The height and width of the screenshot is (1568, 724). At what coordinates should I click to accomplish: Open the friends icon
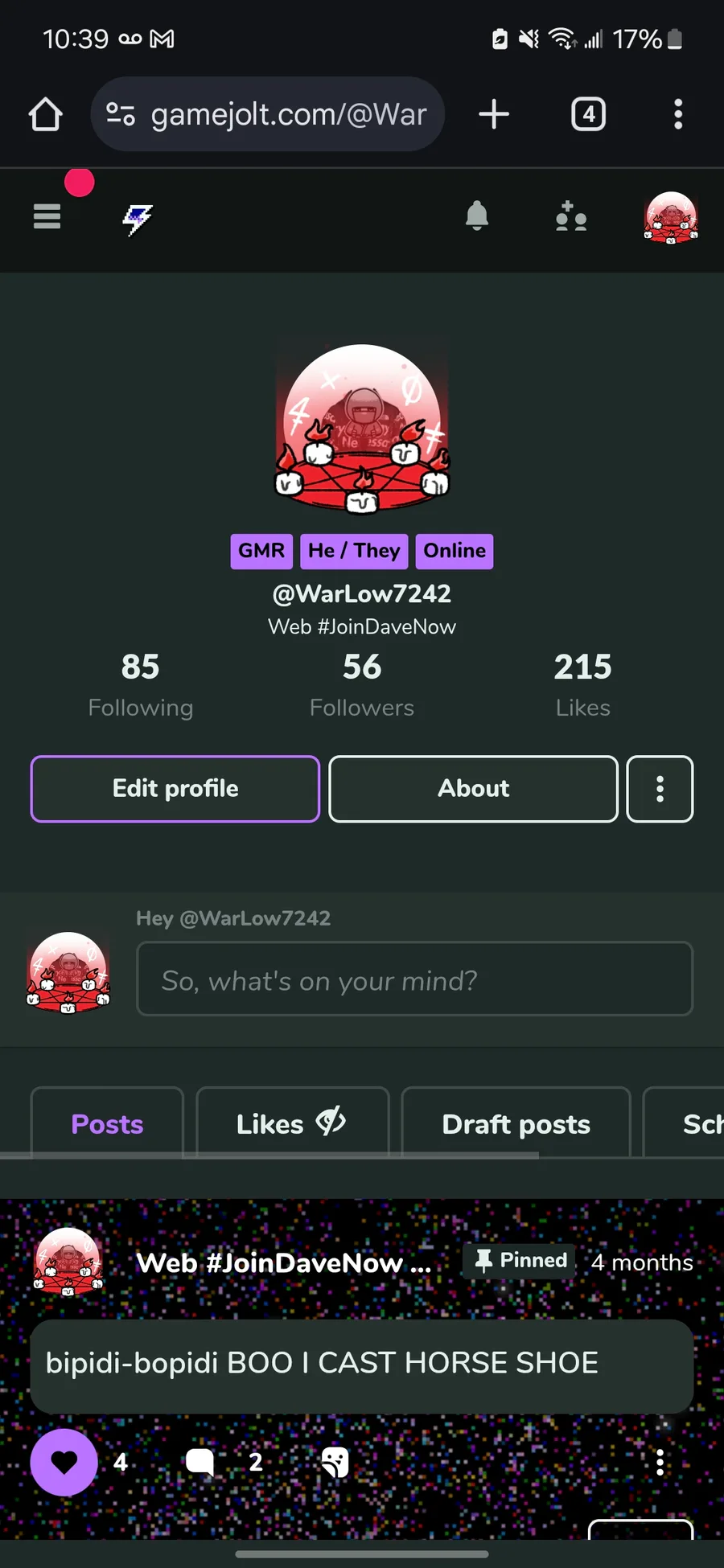(571, 216)
